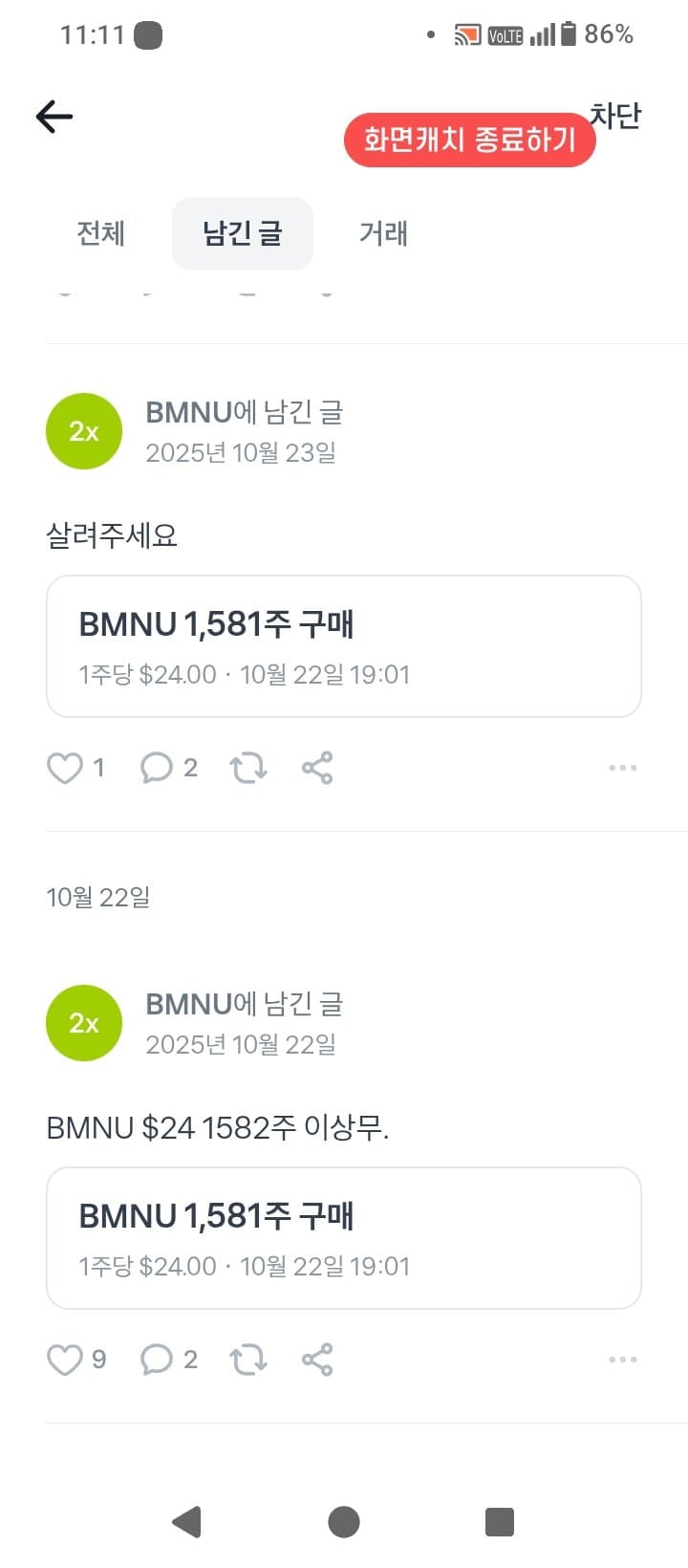The height and width of the screenshot is (1568, 688).
Task: Go back using the top arrow
Action: (x=54, y=117)
